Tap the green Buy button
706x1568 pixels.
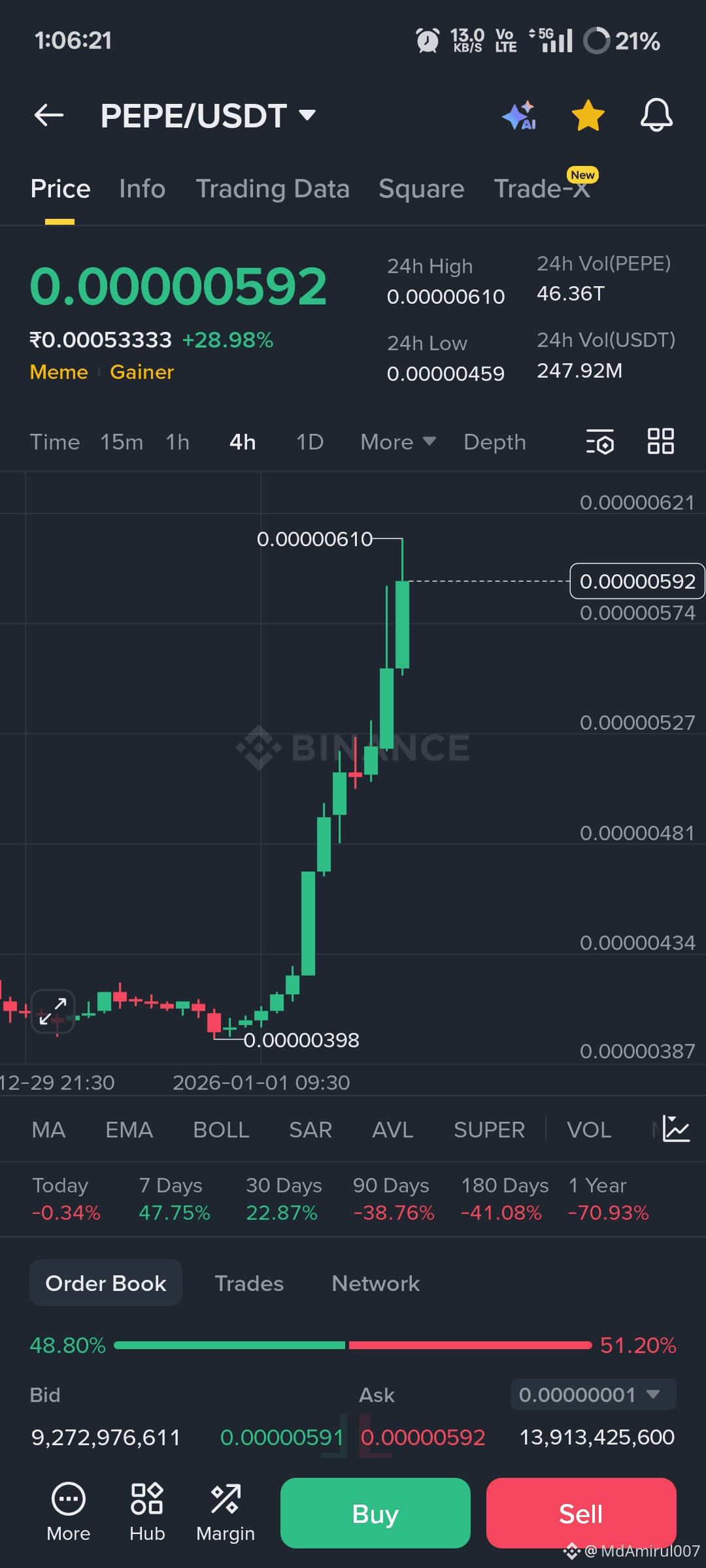point(375,1513)
